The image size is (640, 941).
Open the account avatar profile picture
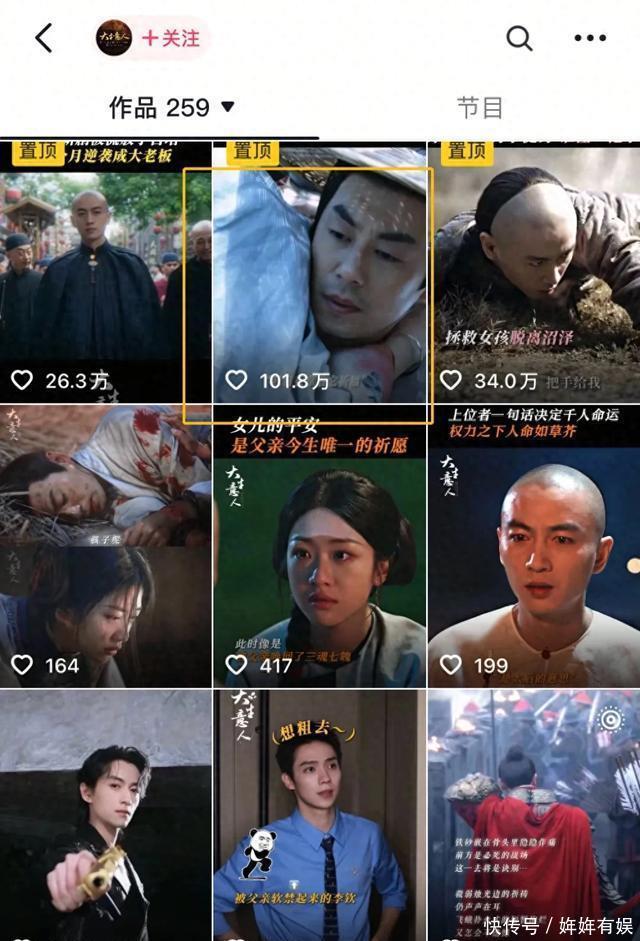(x=113, y=38)
